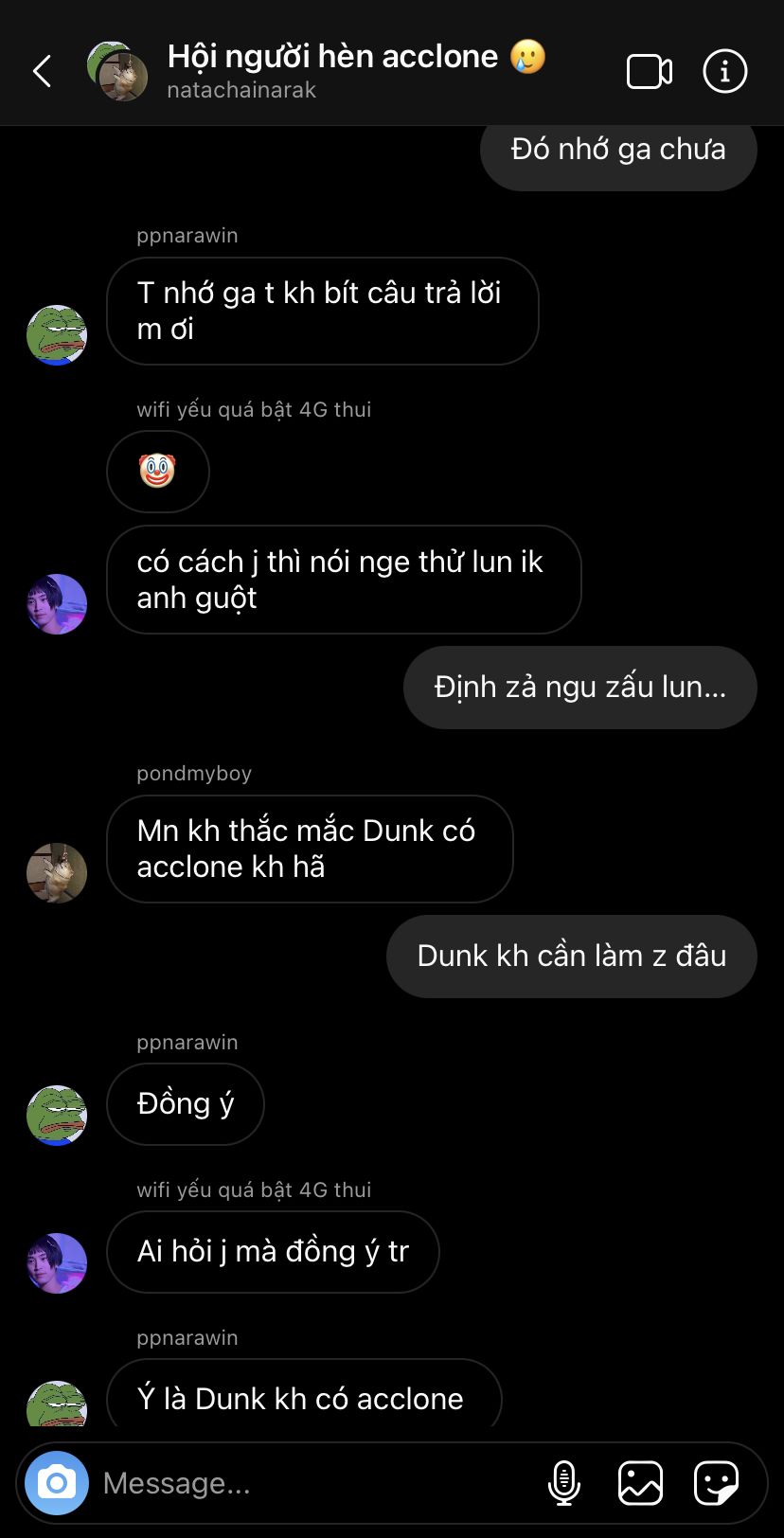The width and height of the screenshot is (784, 1538).
Task: Go back to the chat list
Action: click(43, 71)
